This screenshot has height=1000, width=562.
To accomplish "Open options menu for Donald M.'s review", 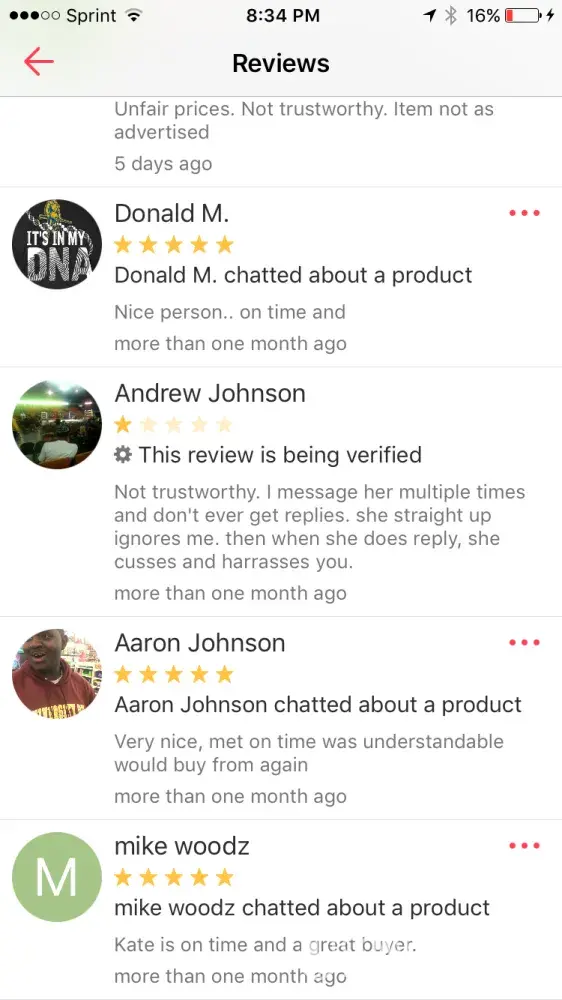I will coord(524,213).
